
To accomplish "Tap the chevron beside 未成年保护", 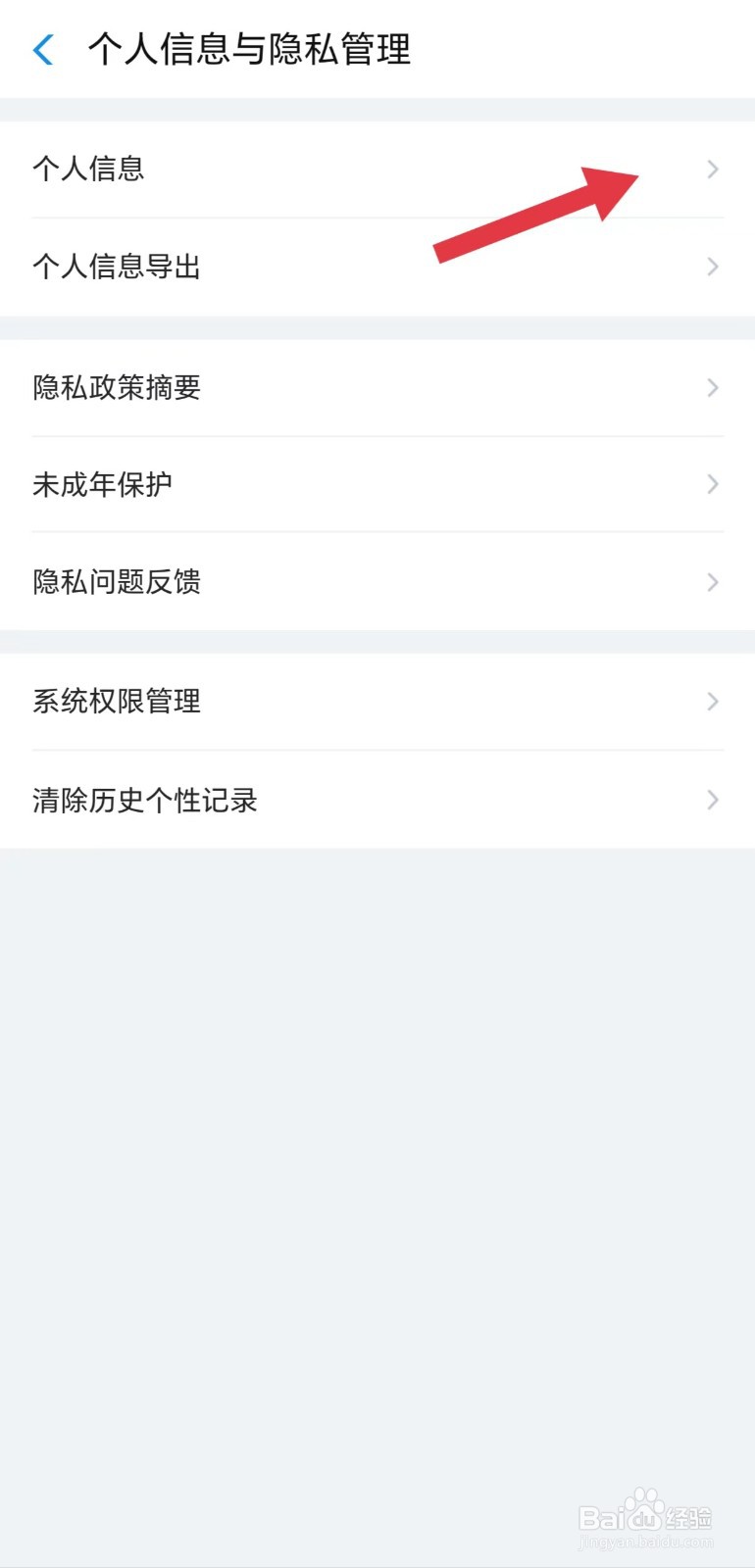I will pyautogui.click(x=713, y=484).
